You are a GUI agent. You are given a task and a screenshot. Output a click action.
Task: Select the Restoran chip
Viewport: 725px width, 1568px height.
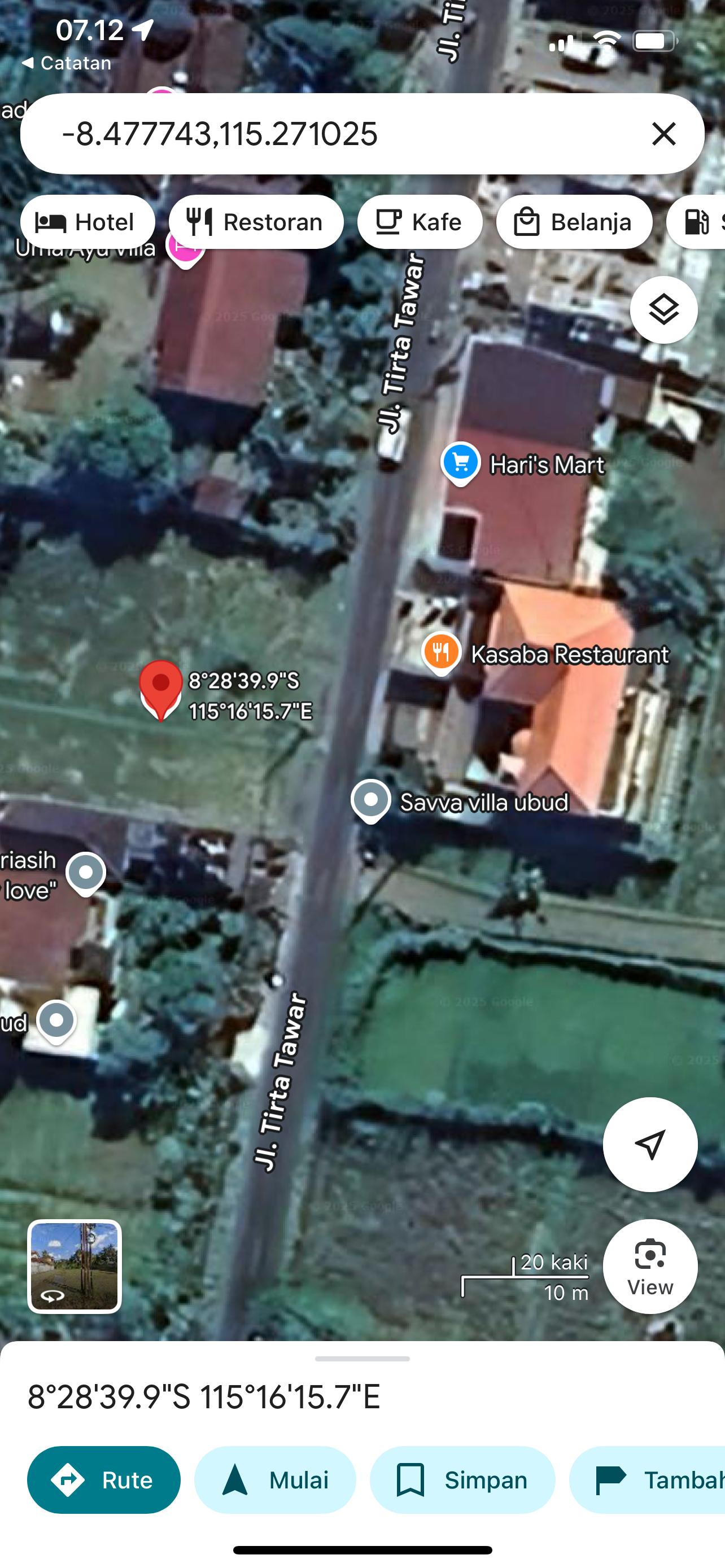pyautogui.click(x=256, y=222)
